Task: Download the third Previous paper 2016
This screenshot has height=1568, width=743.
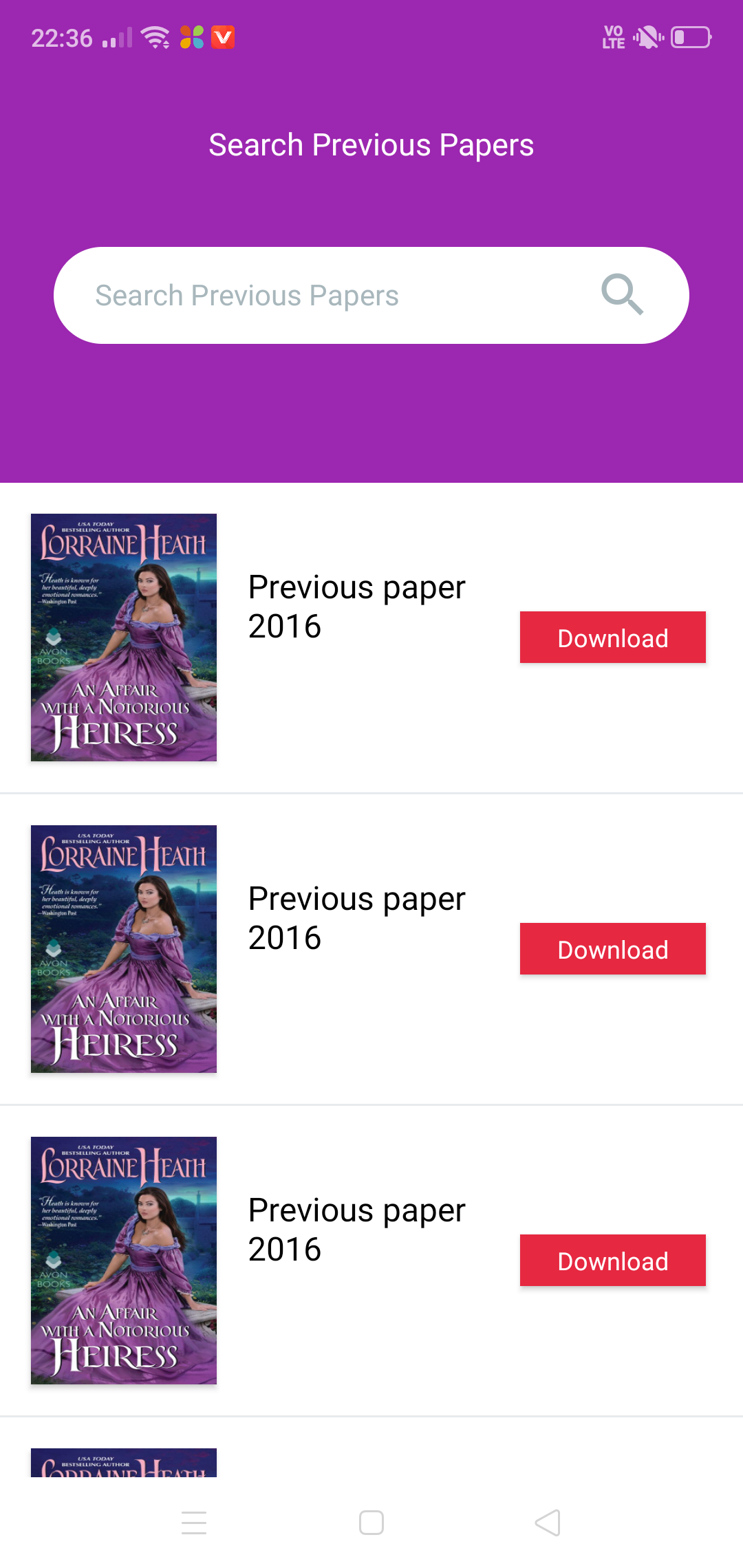Action: pos(612,1261)
